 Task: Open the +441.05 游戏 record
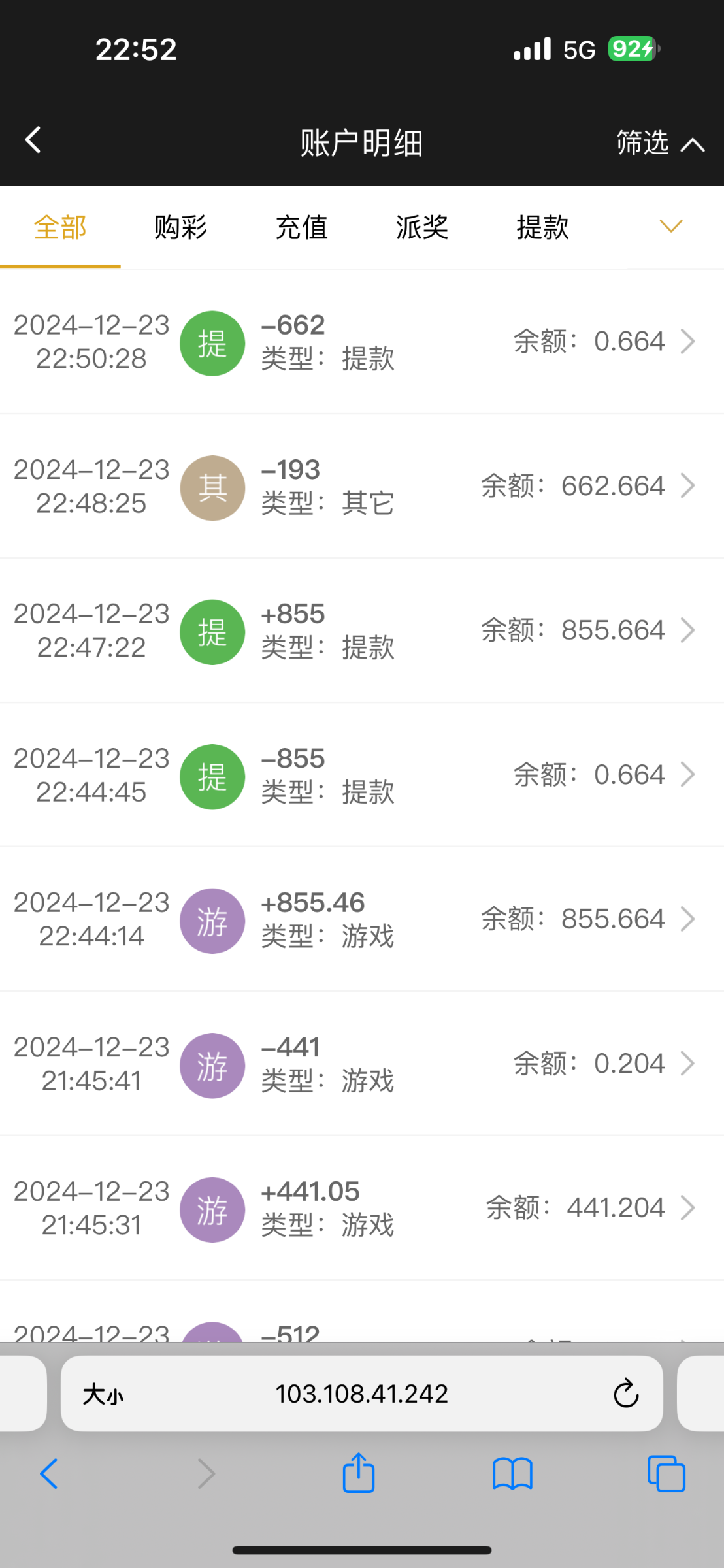pyautogui.click(x=362, y=1208)
